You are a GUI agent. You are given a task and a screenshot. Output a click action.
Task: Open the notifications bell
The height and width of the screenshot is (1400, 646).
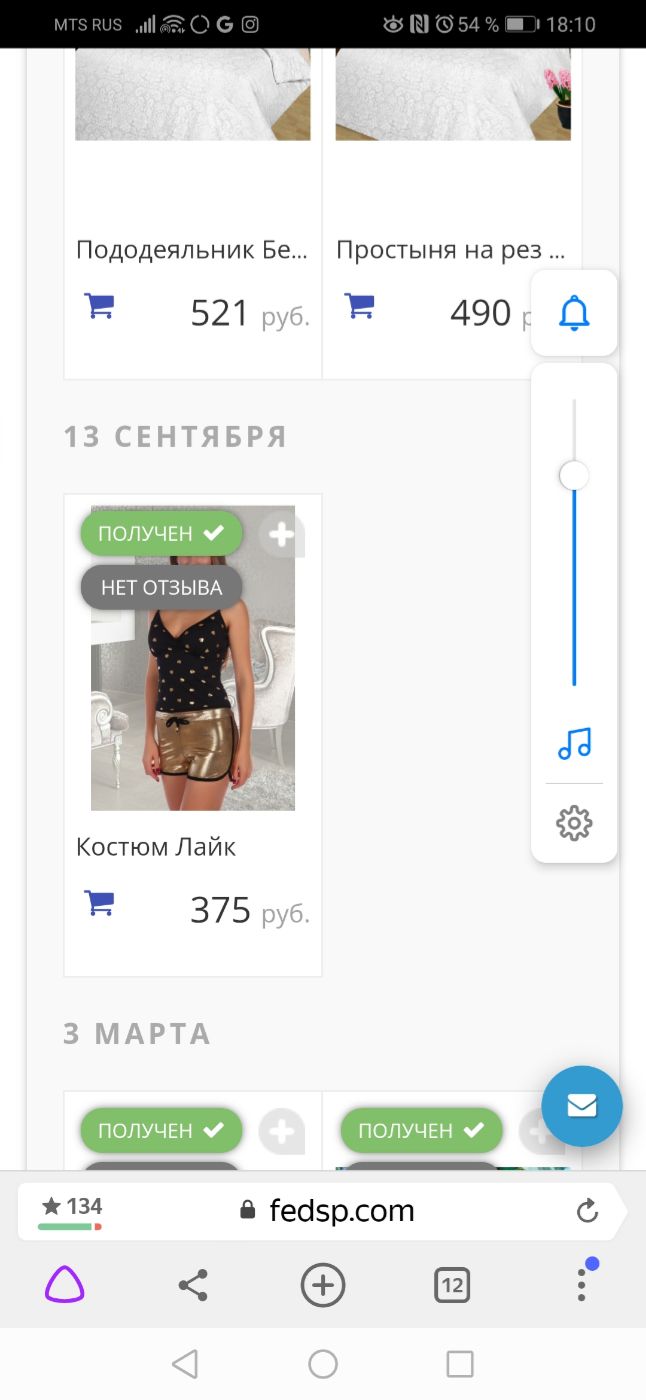pos(574,314)
